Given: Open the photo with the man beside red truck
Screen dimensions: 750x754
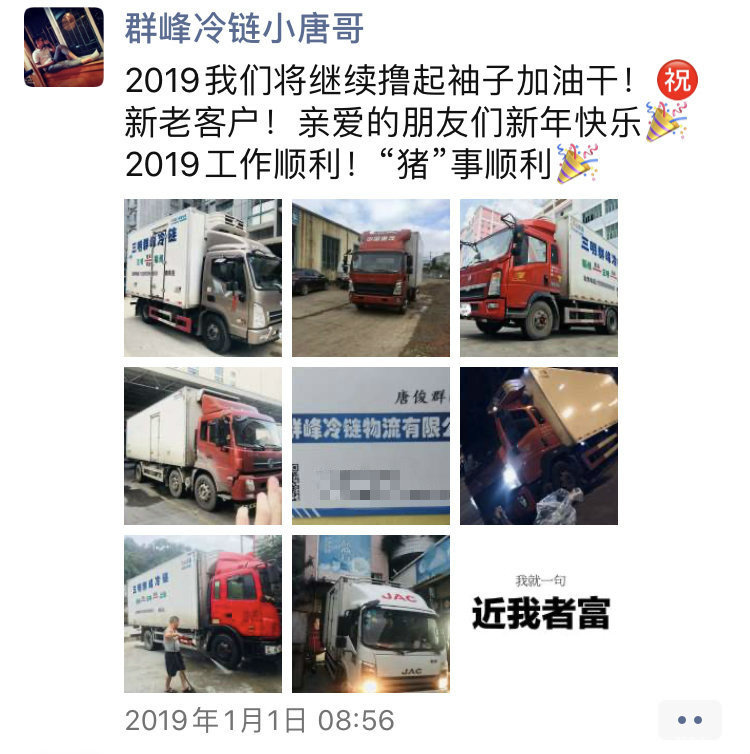Looking at the screenshot, I should click(203, 614).
